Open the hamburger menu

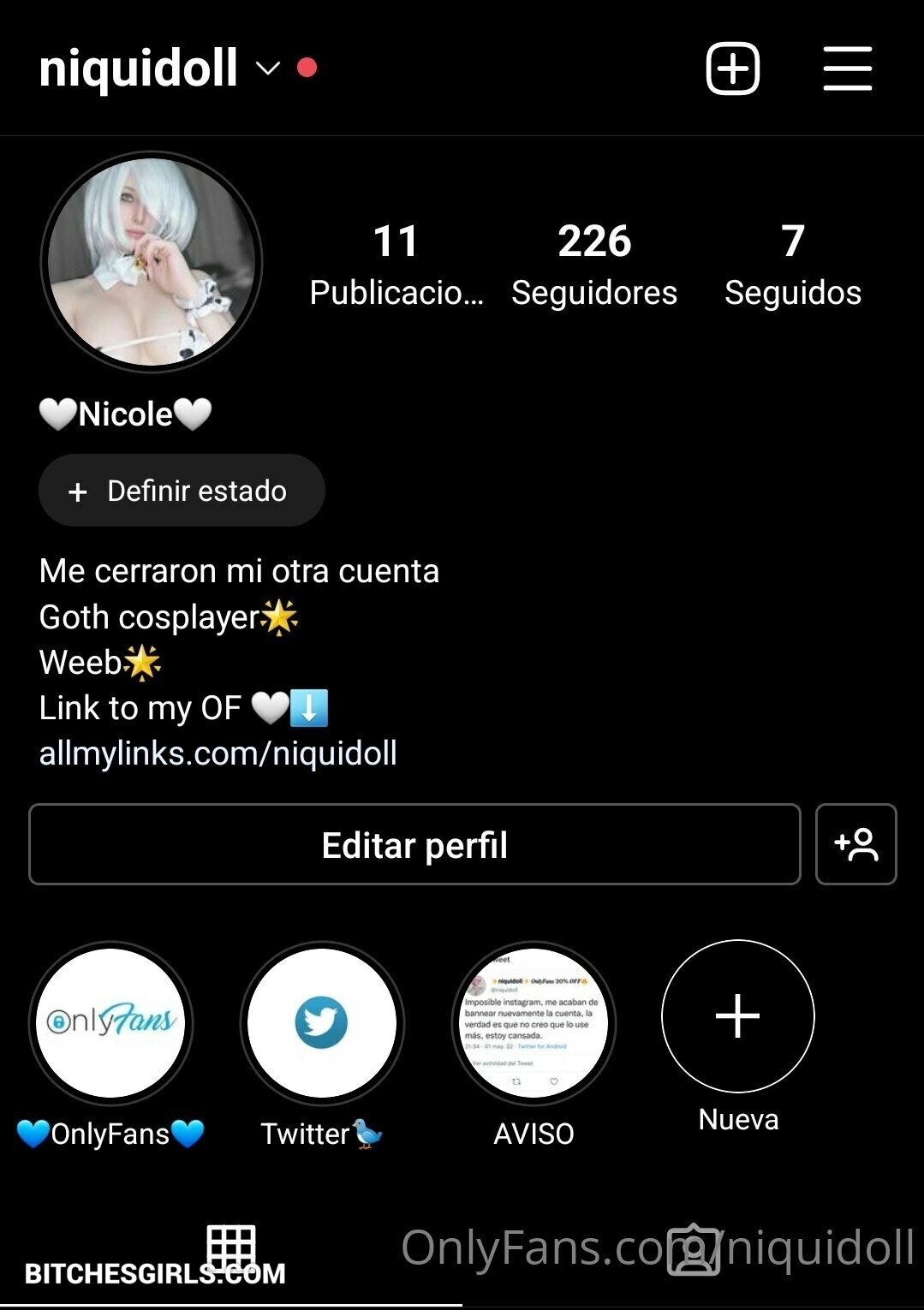click(x=847, y=68)
